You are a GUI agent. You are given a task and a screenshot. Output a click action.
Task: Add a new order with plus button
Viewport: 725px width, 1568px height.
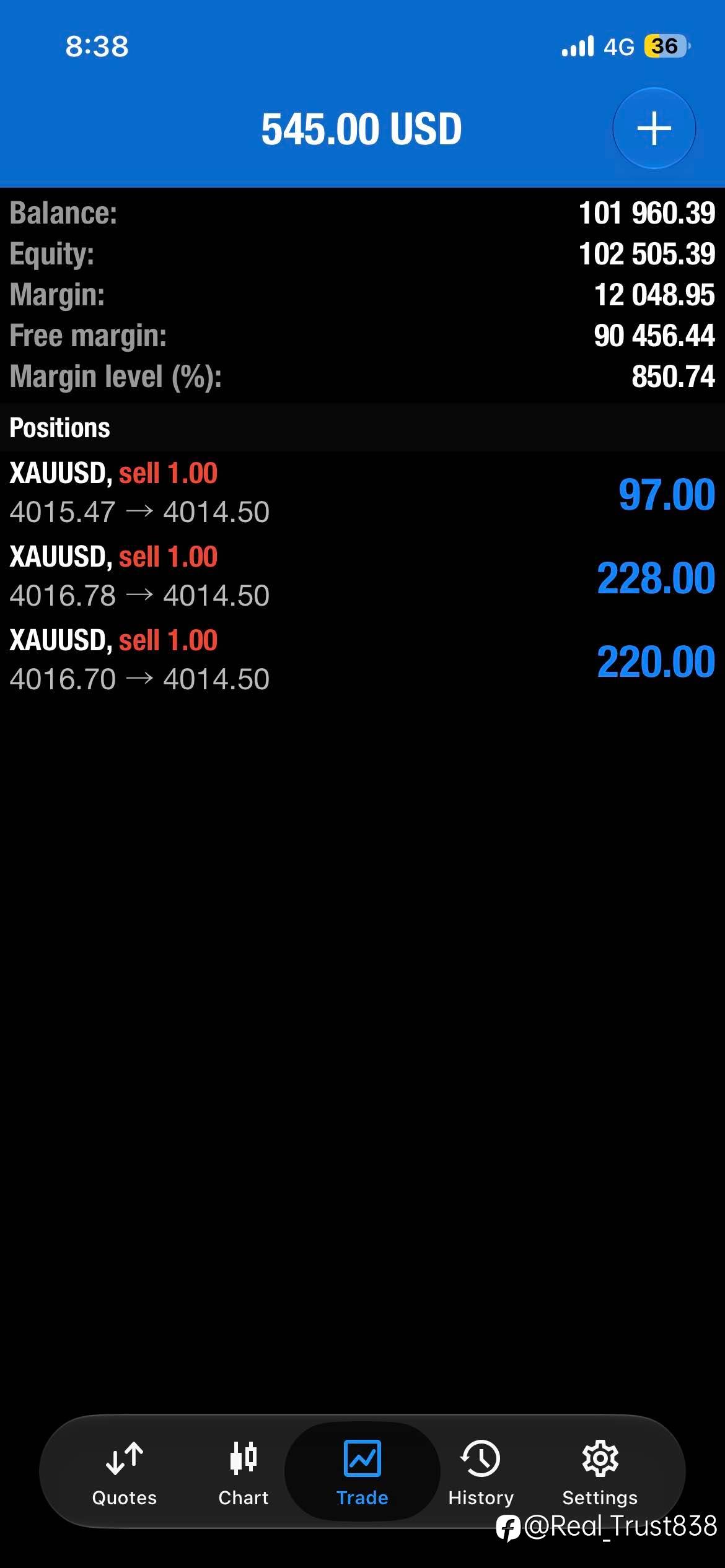coord(654,129)
